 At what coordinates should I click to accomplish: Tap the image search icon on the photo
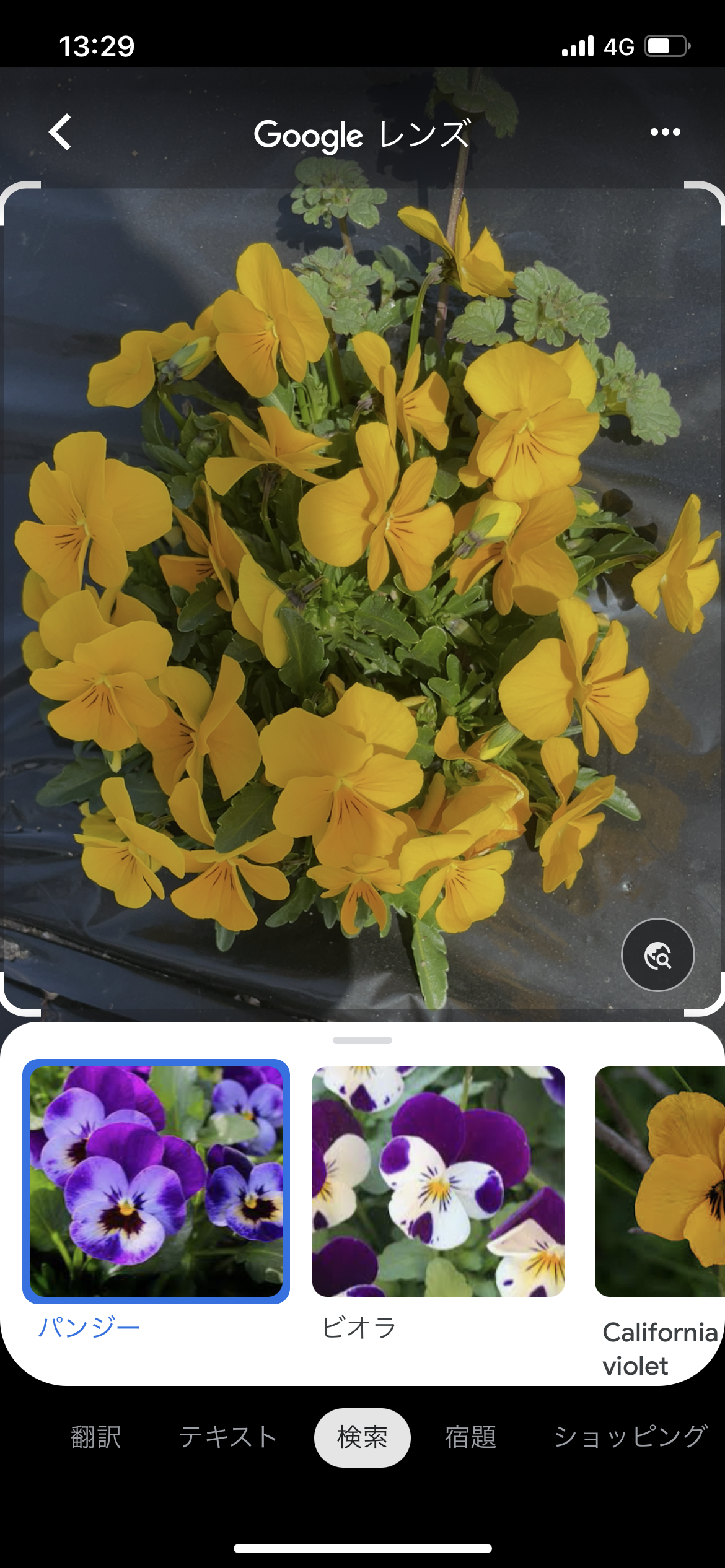(657, 955)
